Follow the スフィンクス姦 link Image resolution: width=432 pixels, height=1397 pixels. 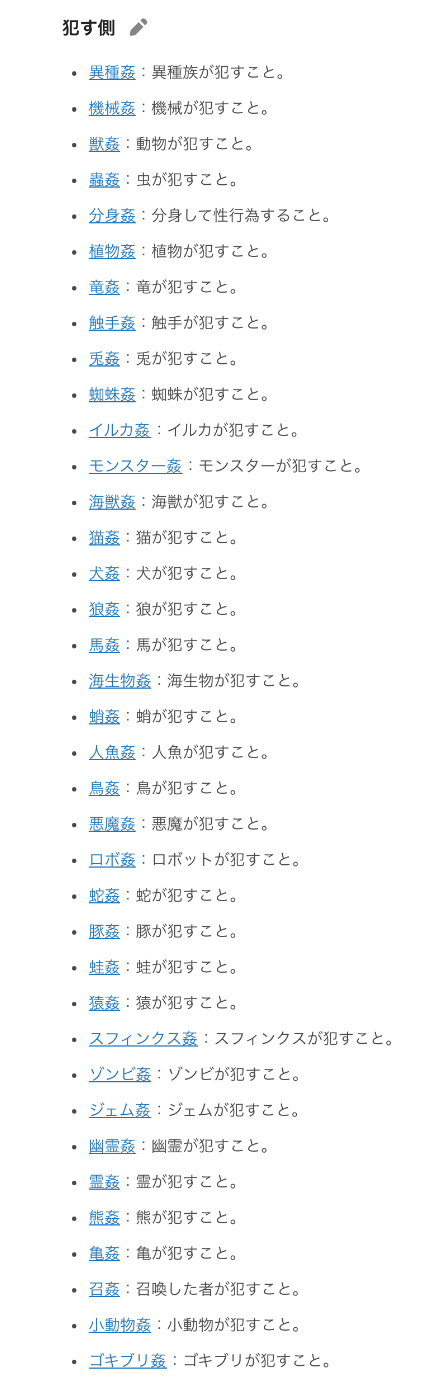[143, 1039]
